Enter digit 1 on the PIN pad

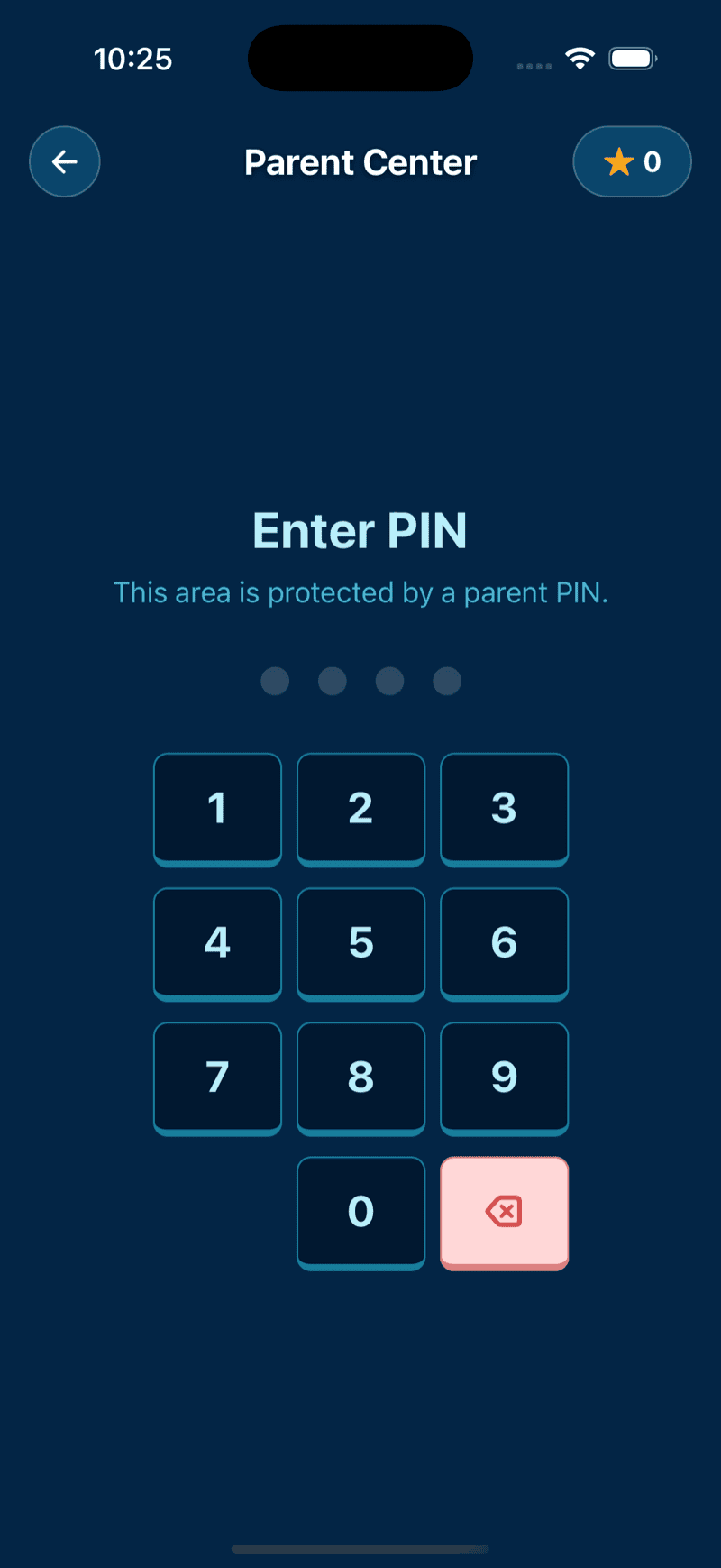[x=217, y=808]
